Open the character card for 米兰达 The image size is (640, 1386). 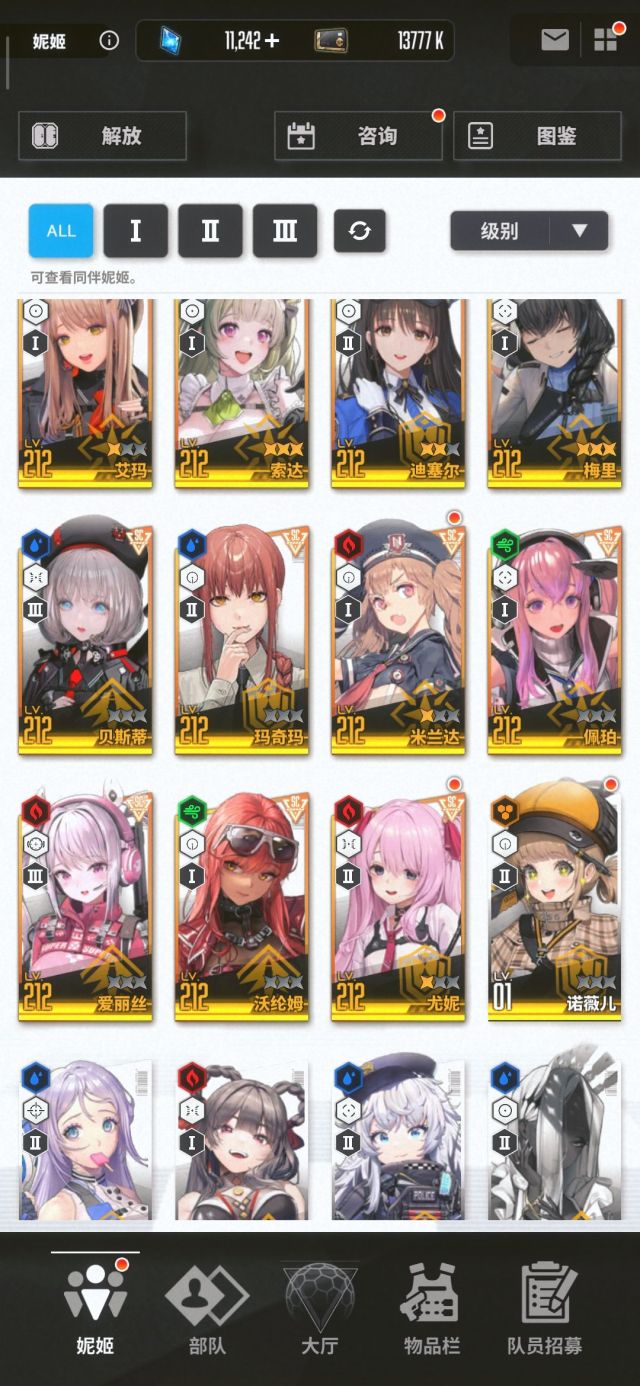pyautogui.click(x=399, y=640)
